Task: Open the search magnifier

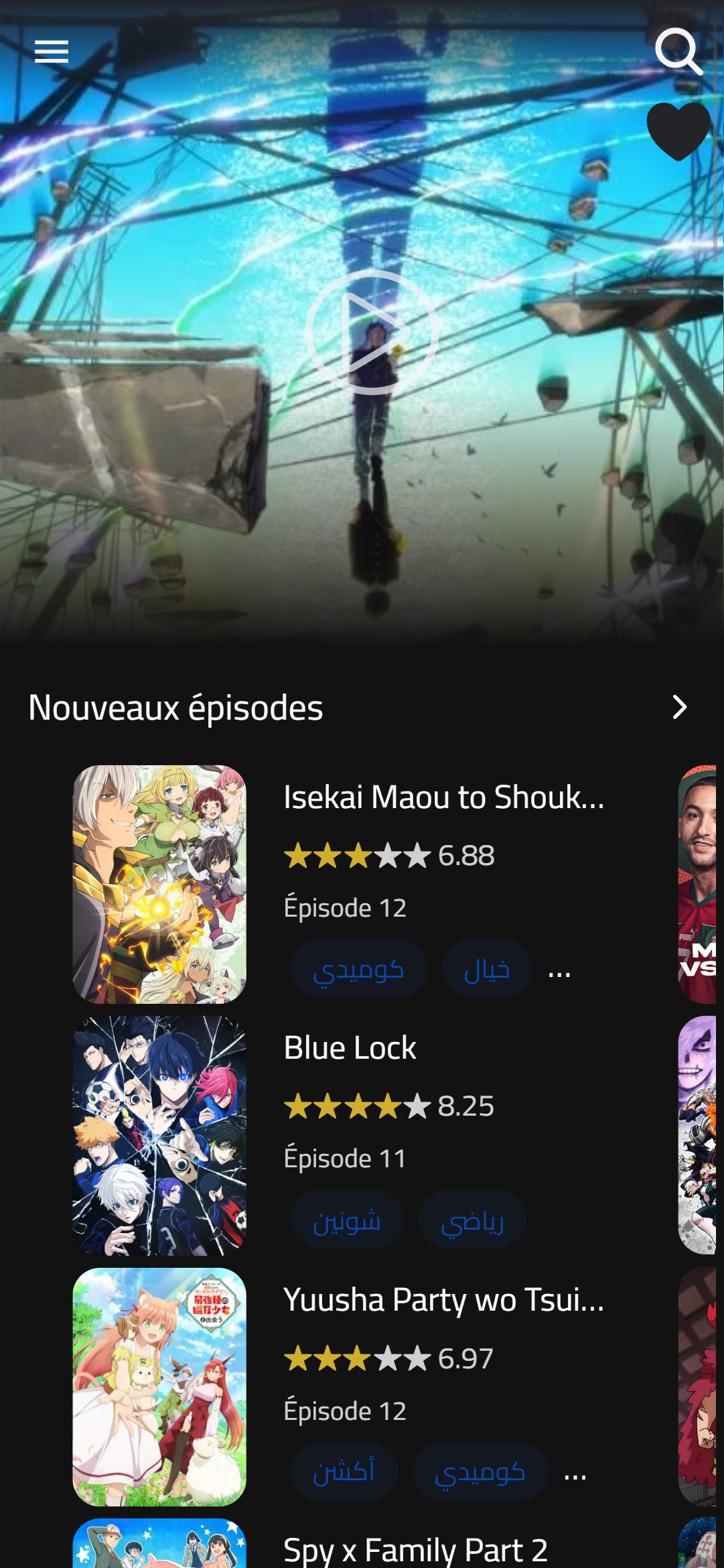Action: [x=678, y=51]
